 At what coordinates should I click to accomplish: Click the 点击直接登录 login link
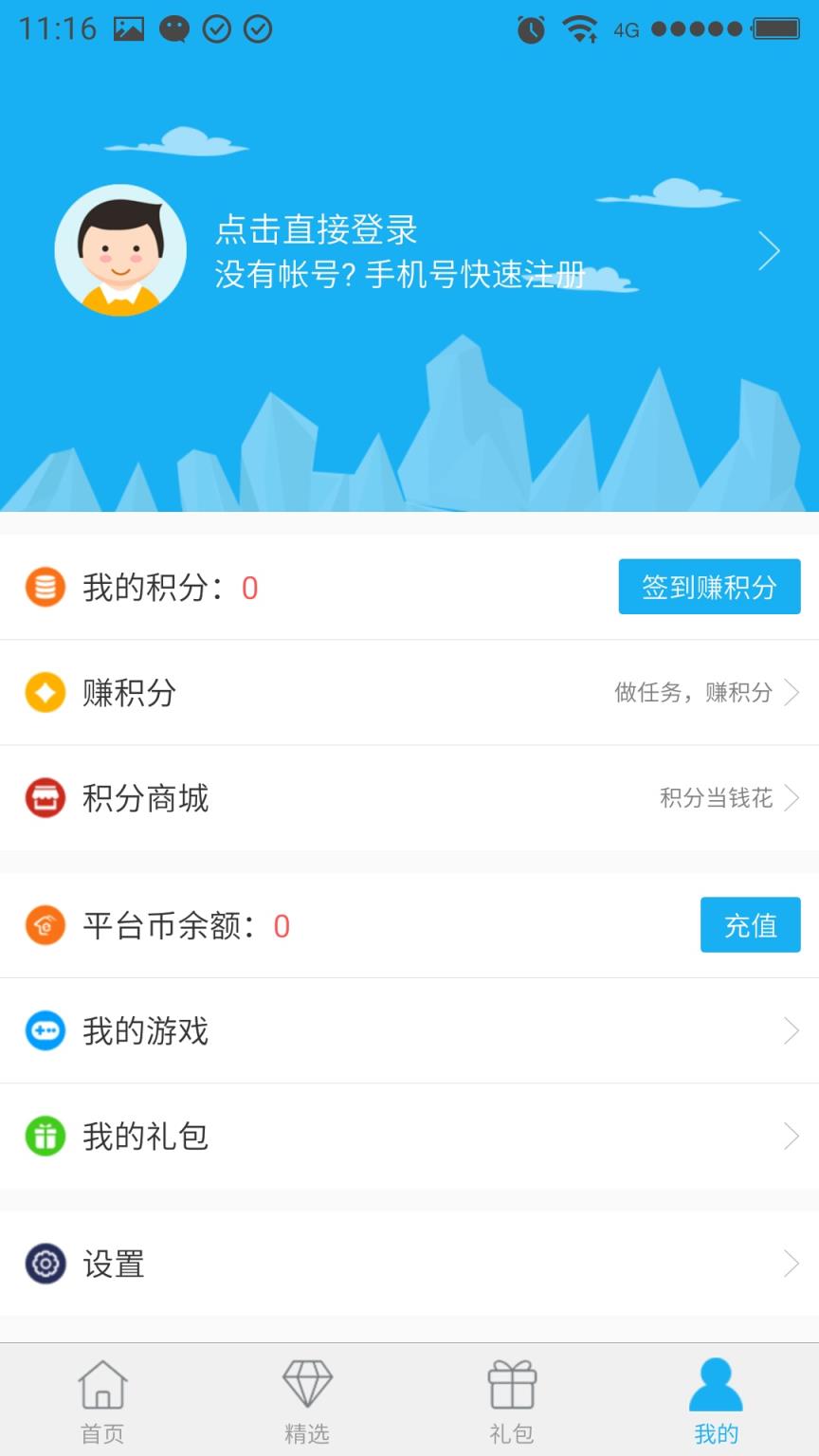pos(316,230)
